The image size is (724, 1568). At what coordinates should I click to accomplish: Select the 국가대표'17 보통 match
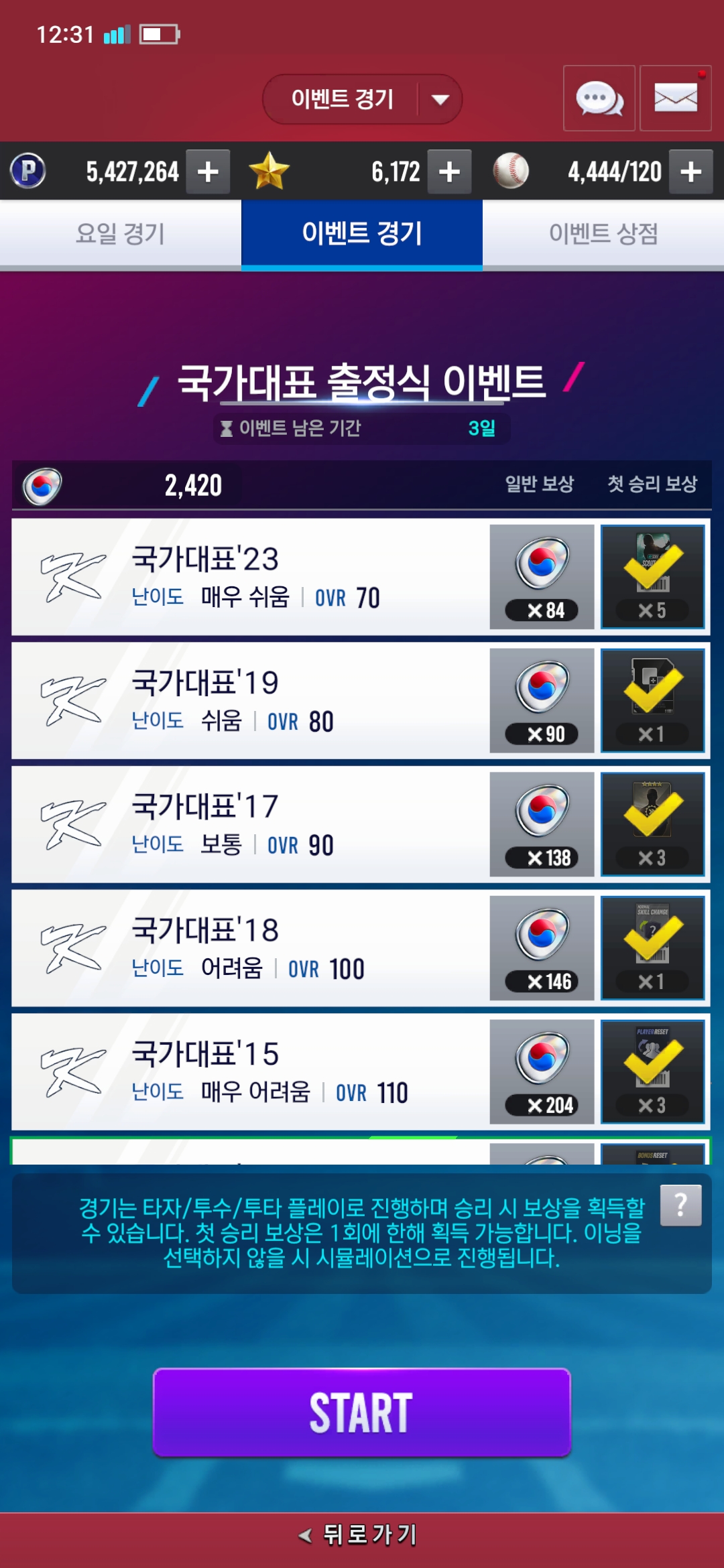click(x=248, y=825)
